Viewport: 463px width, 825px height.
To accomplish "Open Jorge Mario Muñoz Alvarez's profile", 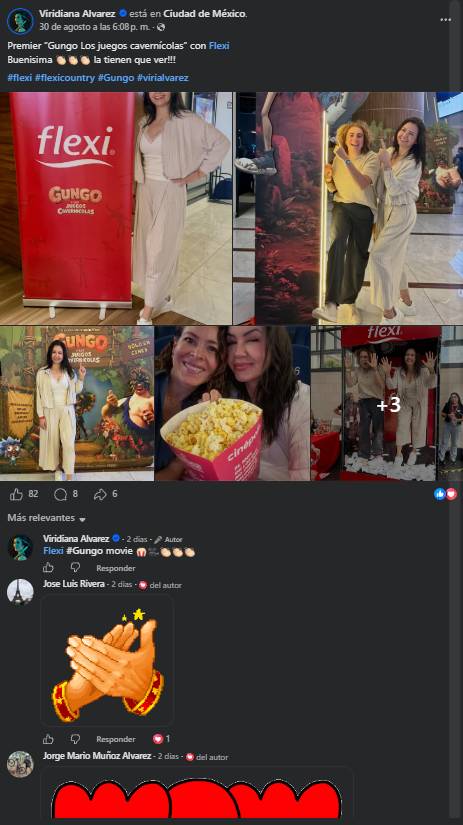I will coord(97,756).
